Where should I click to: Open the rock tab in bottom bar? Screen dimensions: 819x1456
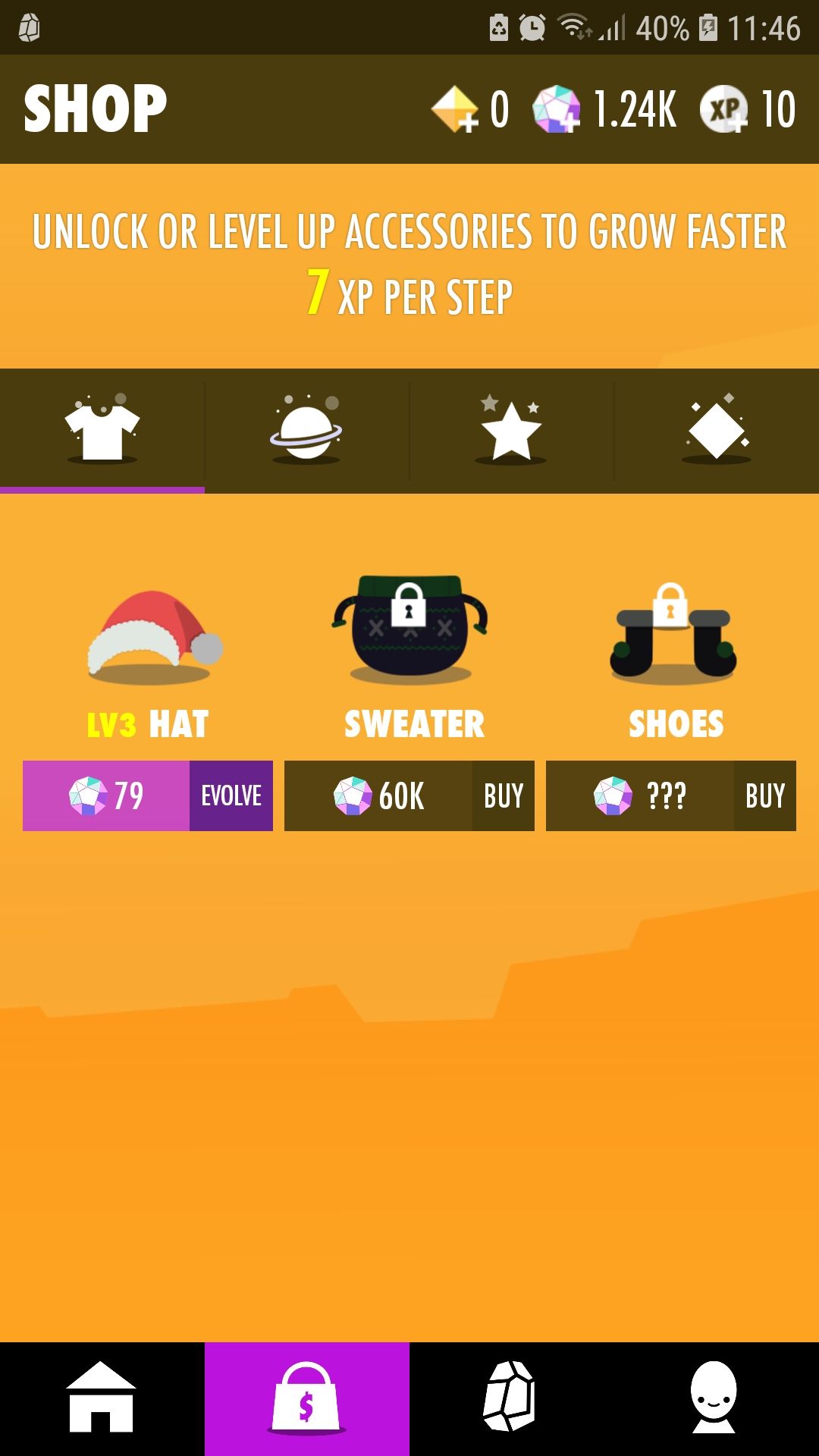(510, 1398)
